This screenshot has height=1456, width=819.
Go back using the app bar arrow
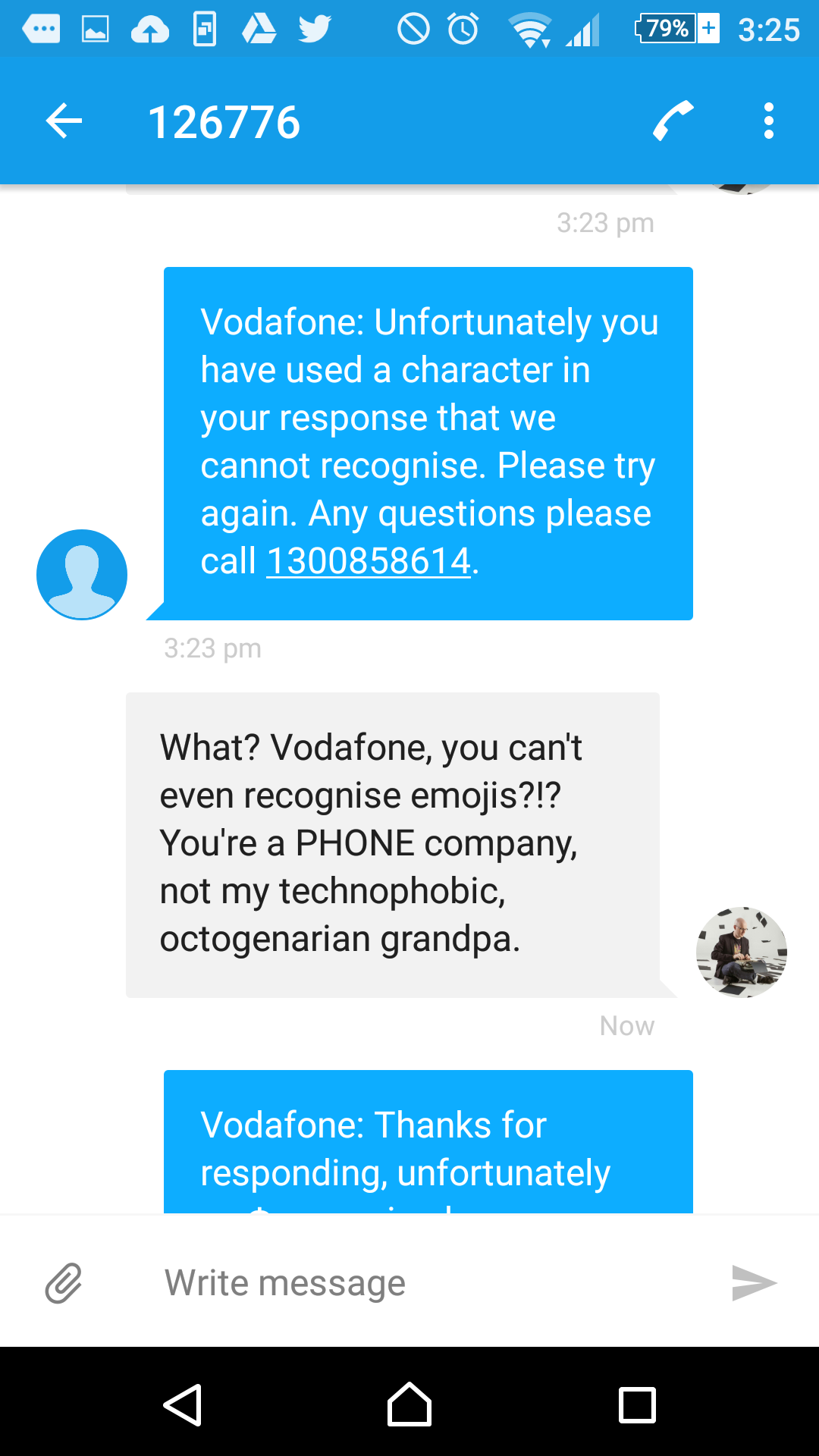coord(64,121)
